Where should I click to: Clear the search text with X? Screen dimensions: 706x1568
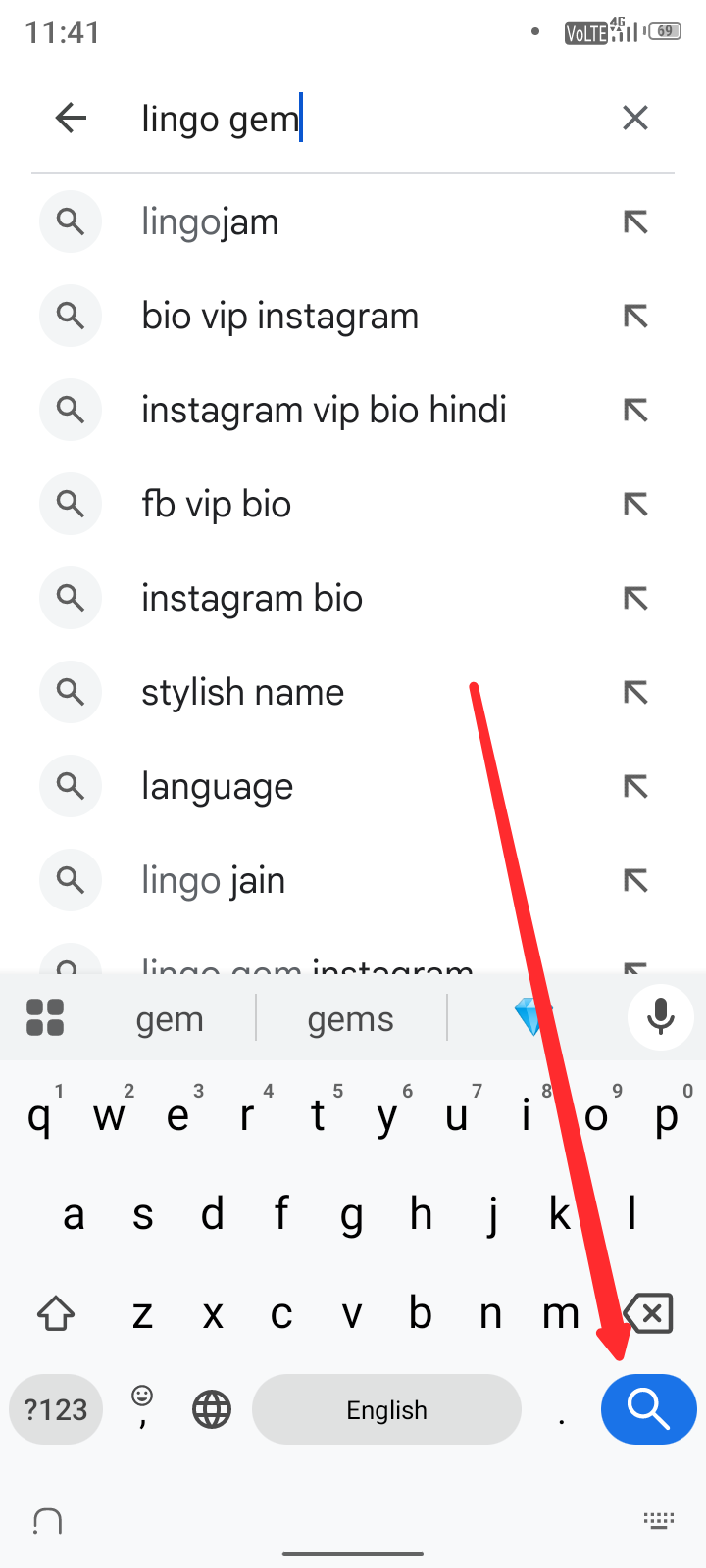click(635, 119)
